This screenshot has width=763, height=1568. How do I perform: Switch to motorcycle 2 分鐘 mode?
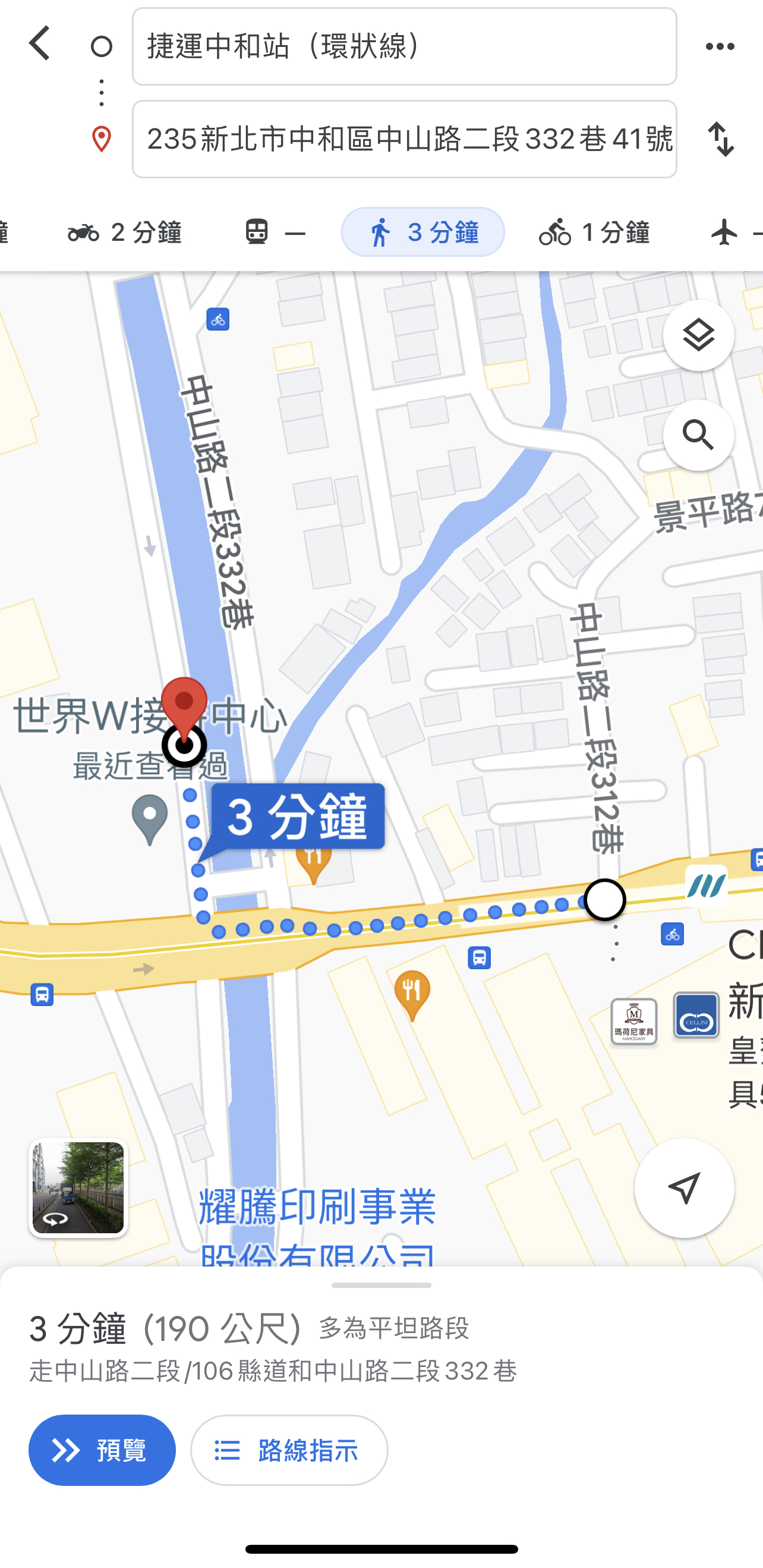pyautogui.click(x=125, y=232)
